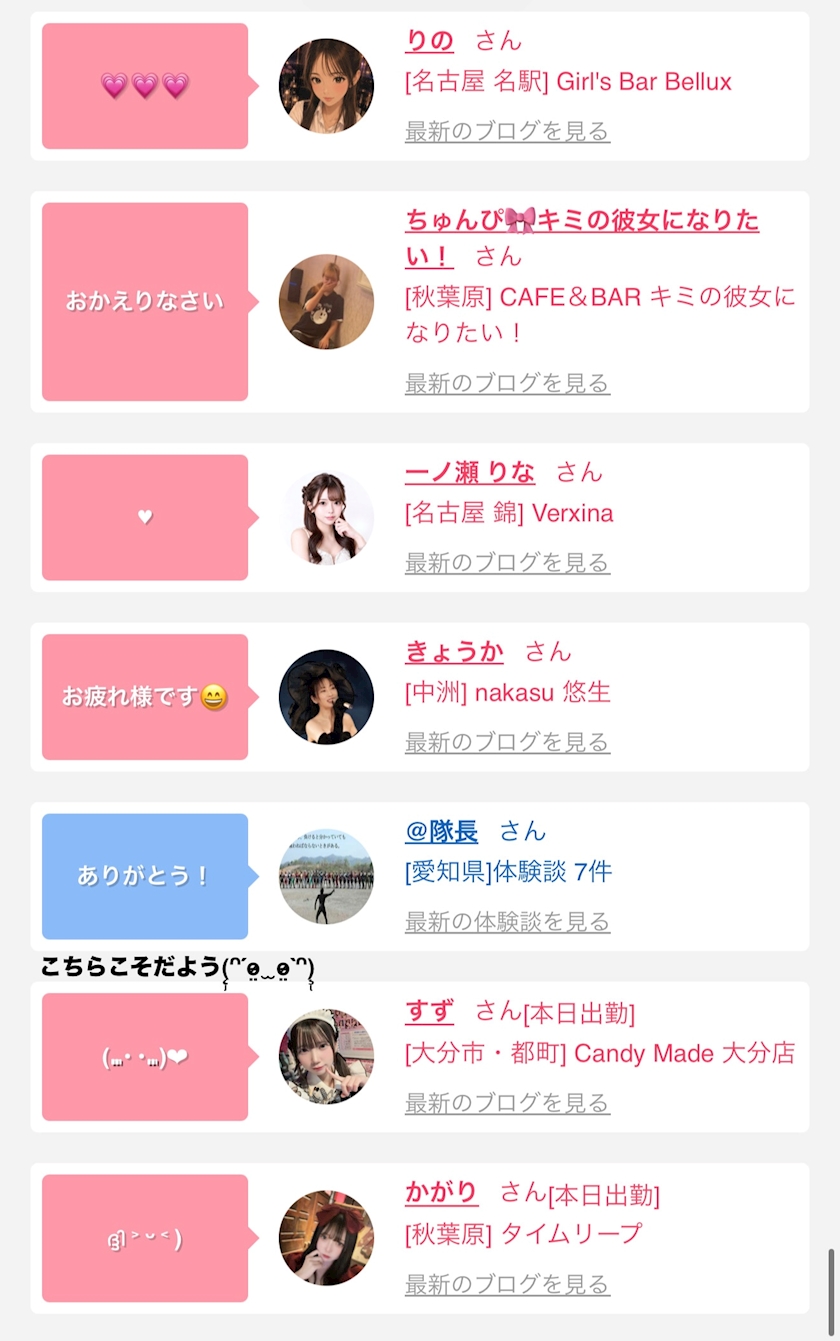Tap かがり's avatar photo
This screenshot has width=840, height=1341.
326,1238
